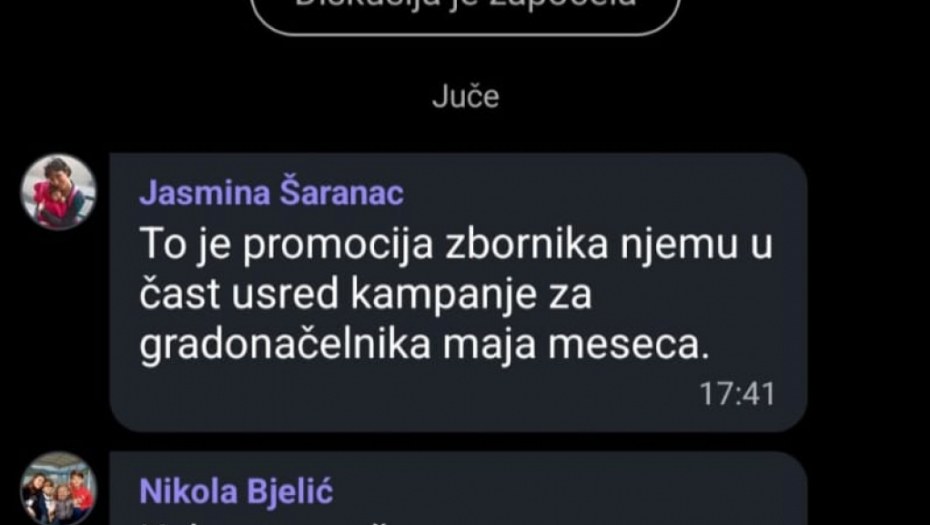This screenshot has height=525, width=930.
Task: Open Nikola Bjelić's profile picture
Action: coord(58,489)
